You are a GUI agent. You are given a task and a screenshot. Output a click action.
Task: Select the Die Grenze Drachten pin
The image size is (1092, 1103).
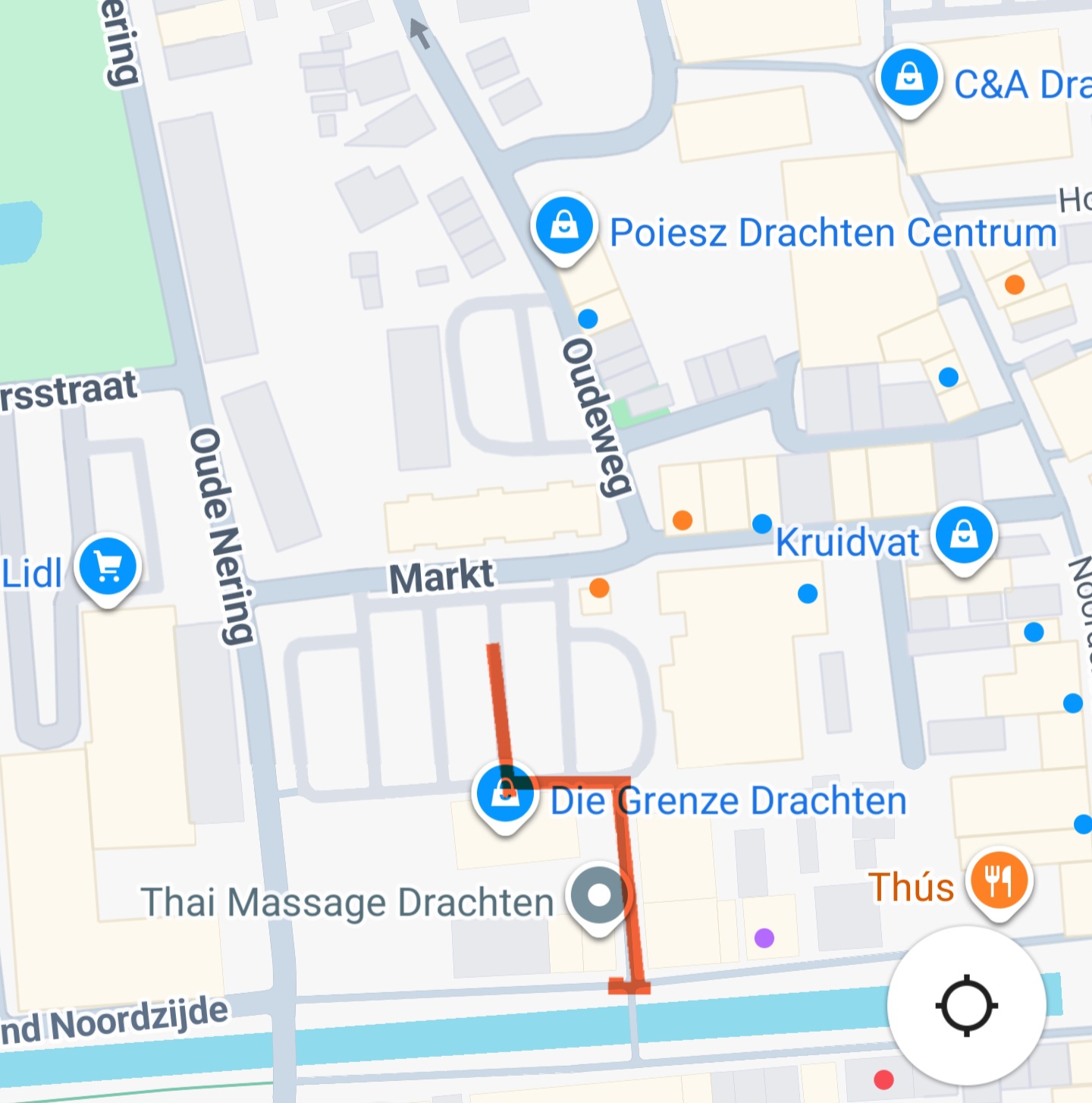504,795
